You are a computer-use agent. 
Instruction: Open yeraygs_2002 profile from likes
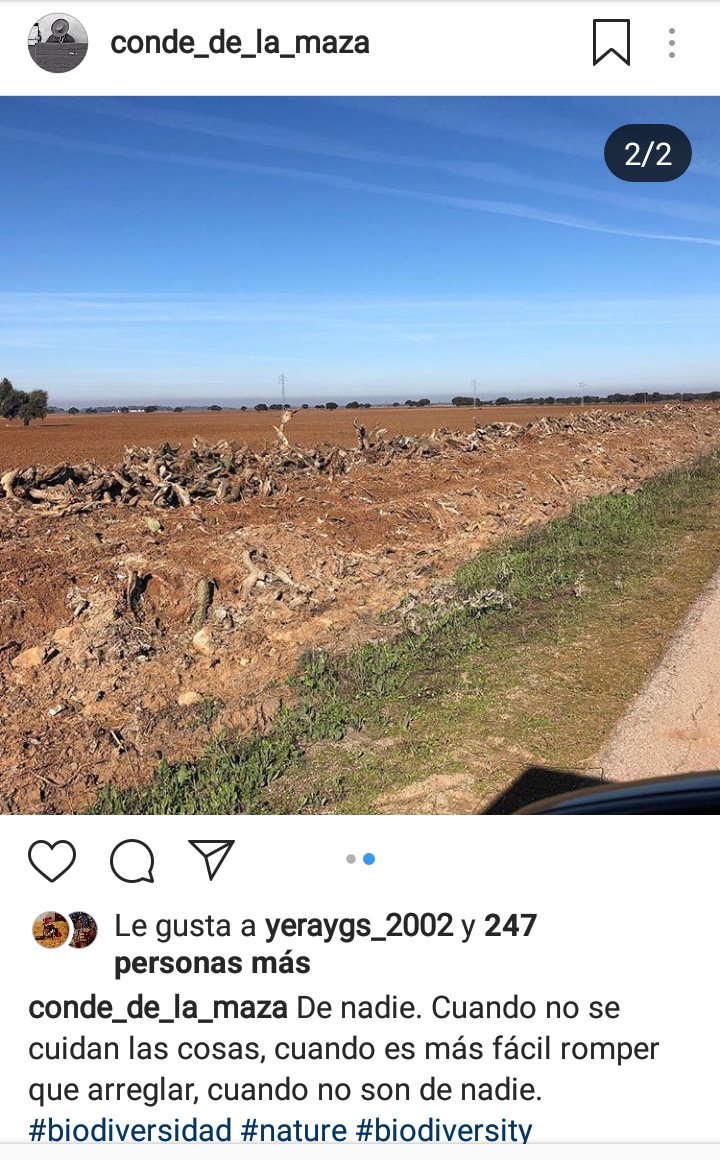[359, 925]
